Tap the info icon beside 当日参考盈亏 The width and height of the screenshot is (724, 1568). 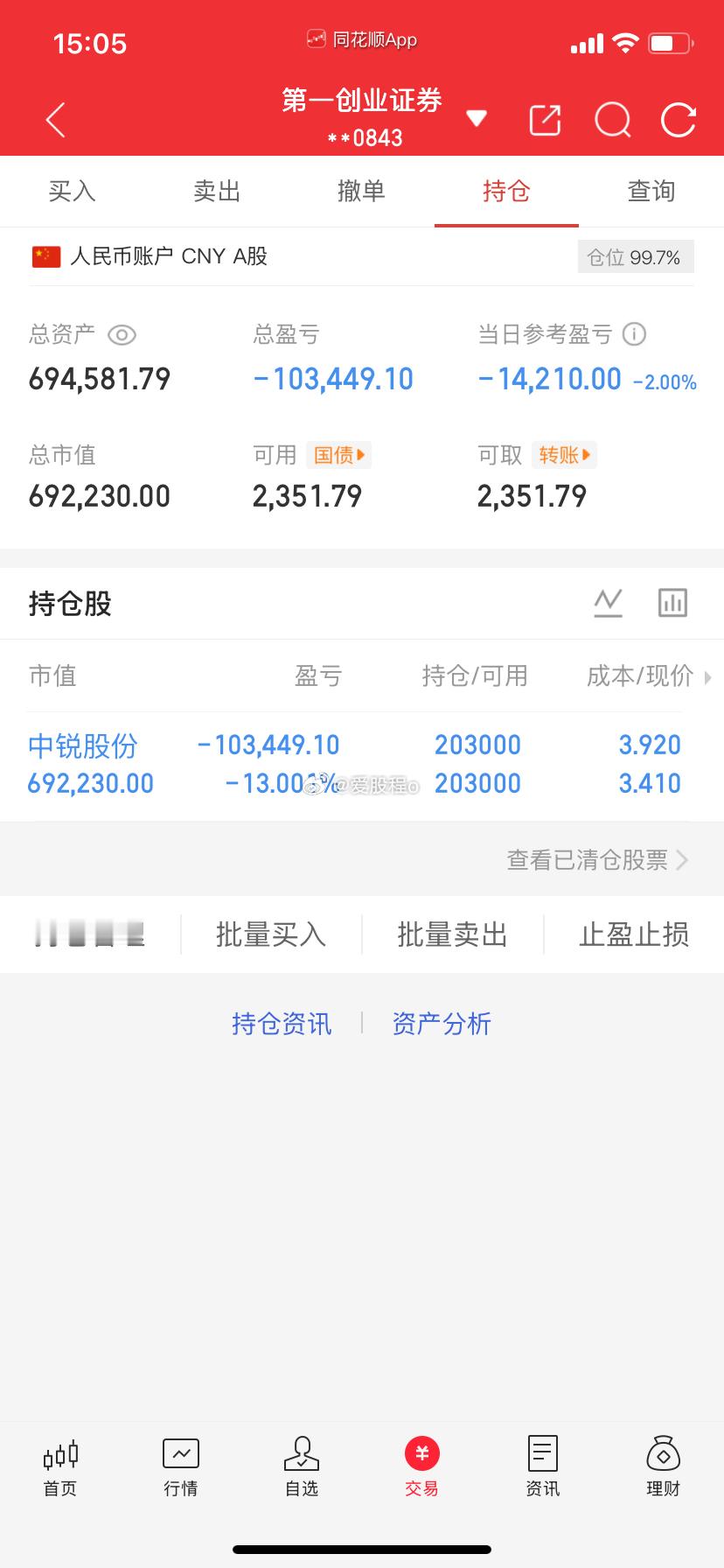point(633,334)
